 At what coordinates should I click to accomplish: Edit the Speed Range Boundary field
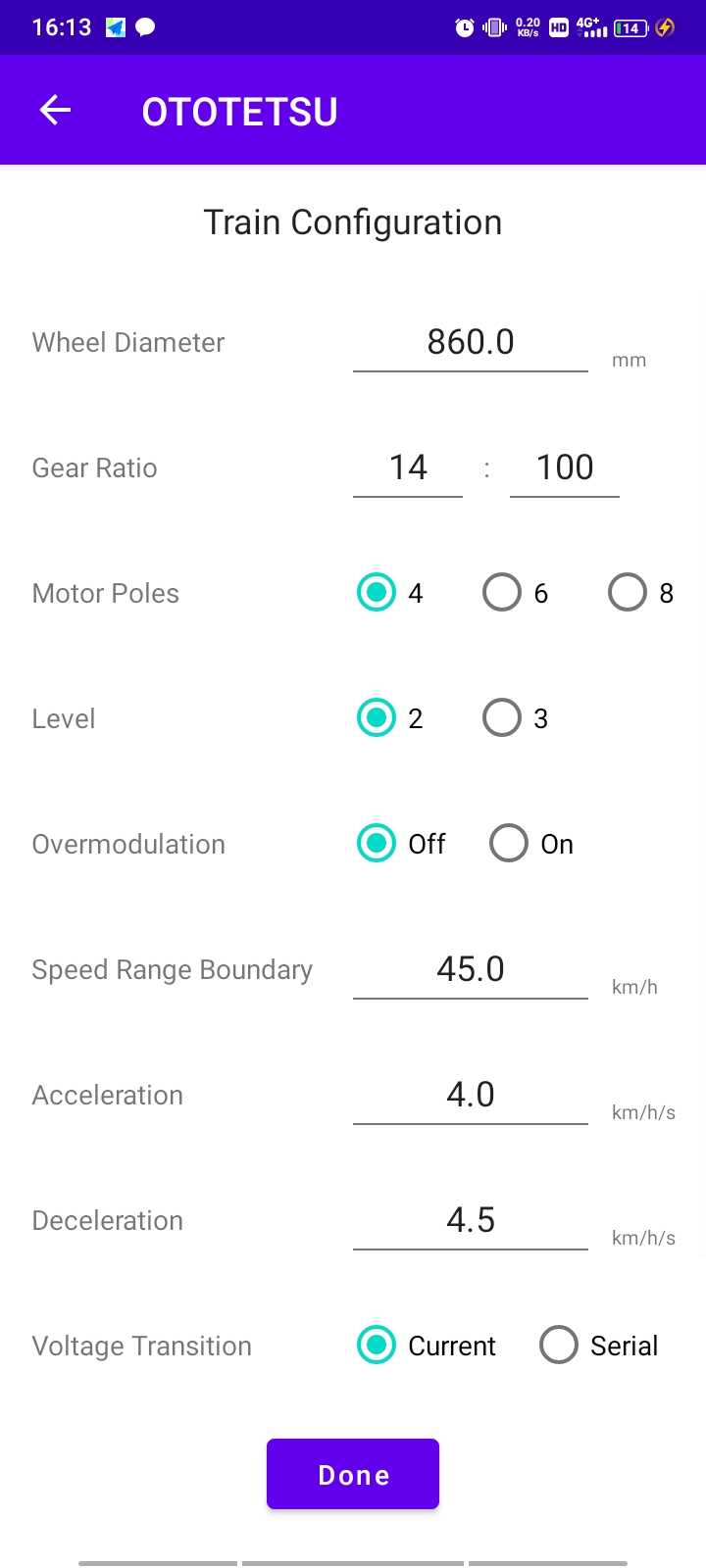(471, 969)
